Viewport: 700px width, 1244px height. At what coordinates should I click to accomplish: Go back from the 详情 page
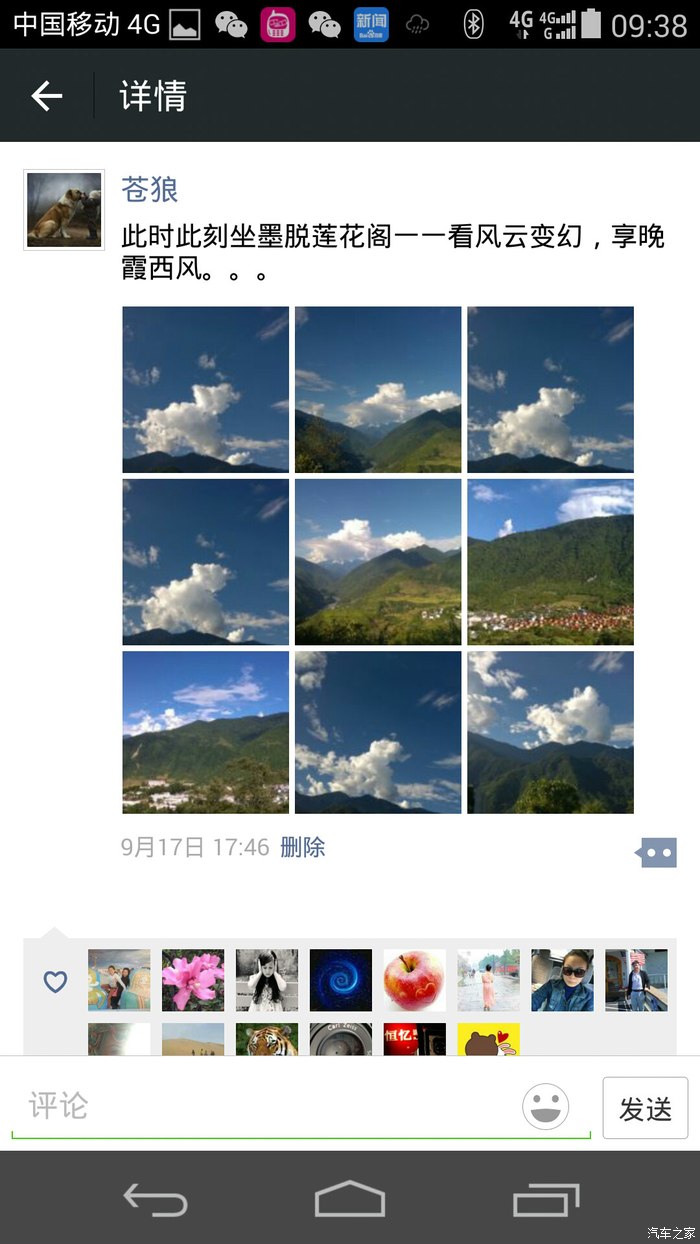point(47,96)
